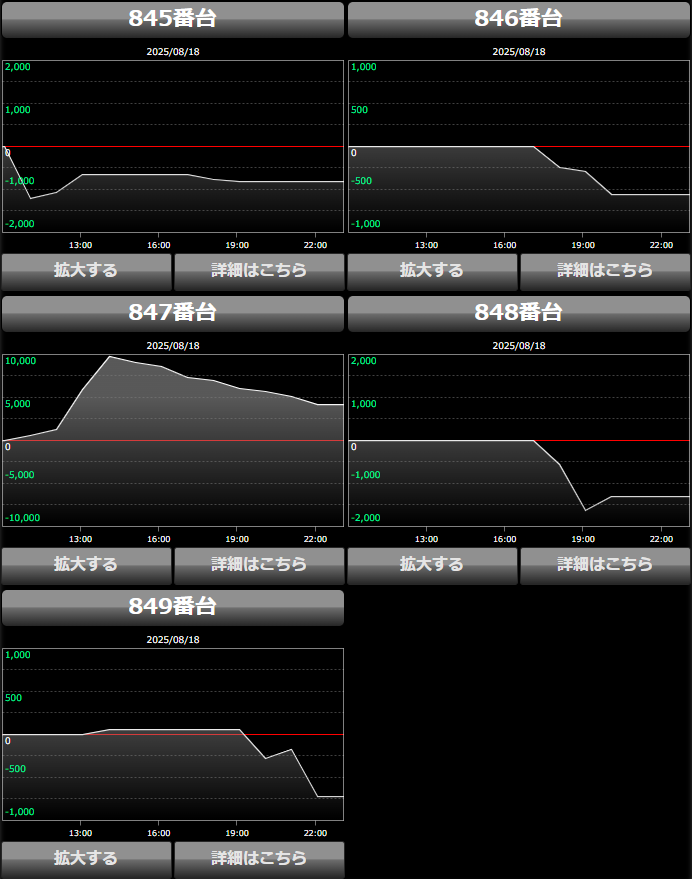Open the 848番台 header
The width and height of the screenshot is (692, 879).
point(519,313)
